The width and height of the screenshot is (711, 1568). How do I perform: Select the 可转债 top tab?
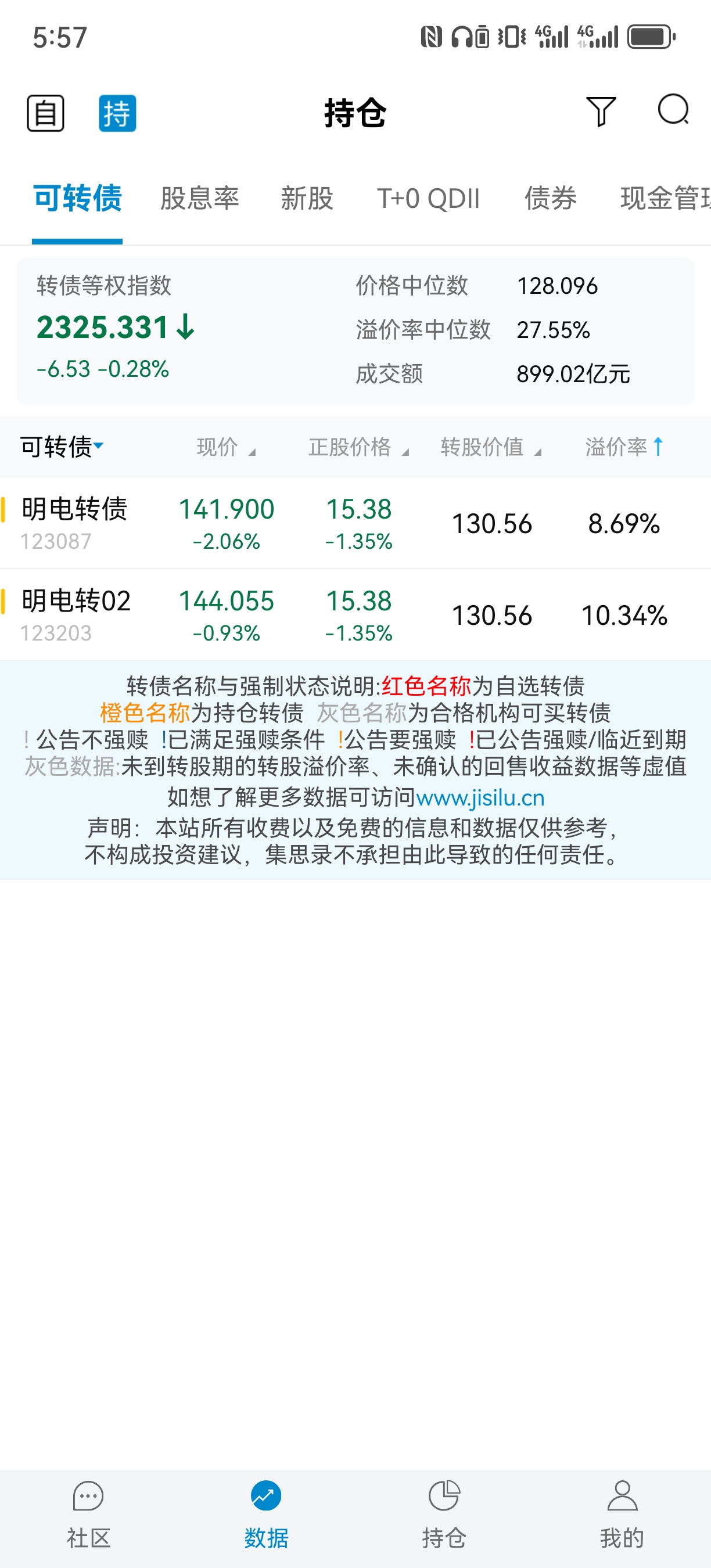77,199
